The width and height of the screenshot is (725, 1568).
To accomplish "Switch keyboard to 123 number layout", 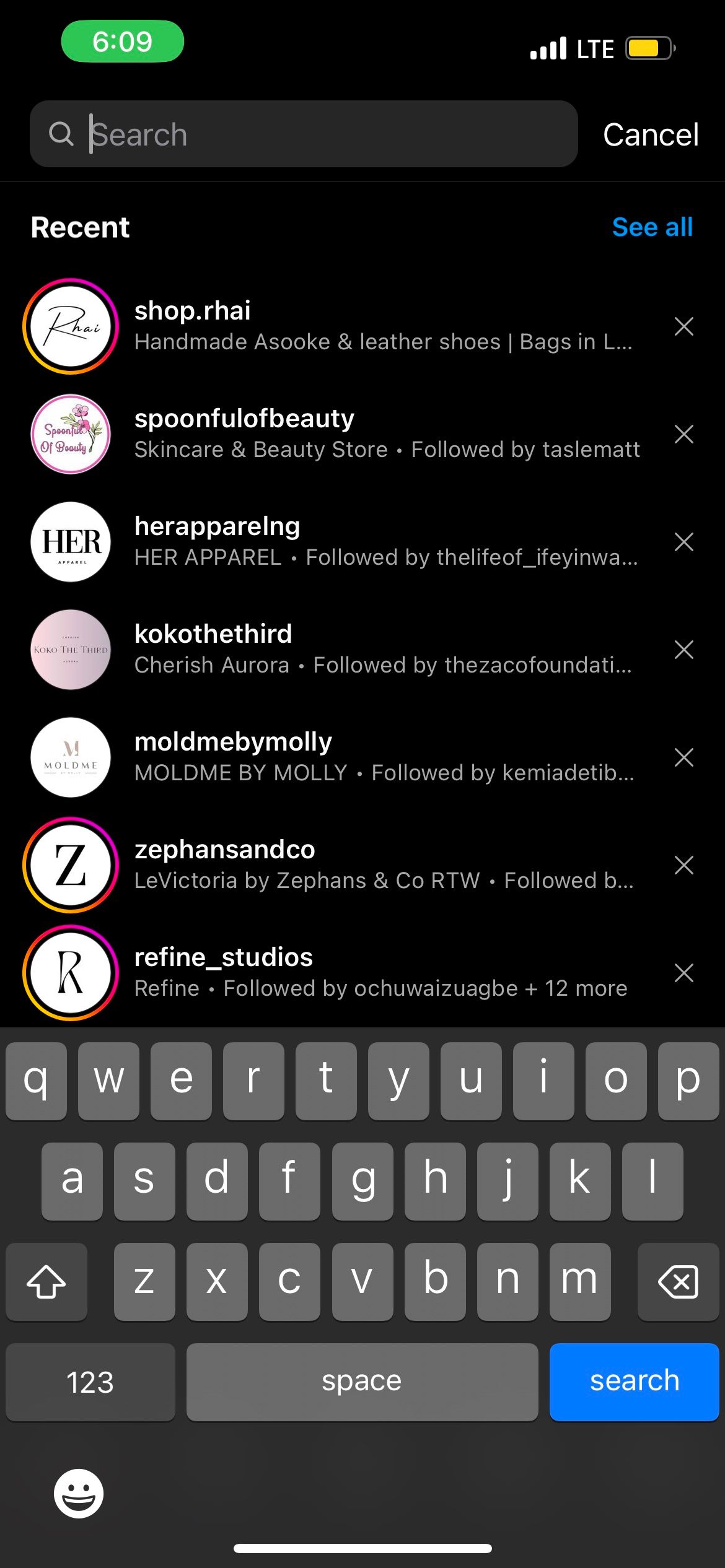I will pos(90,1382).
